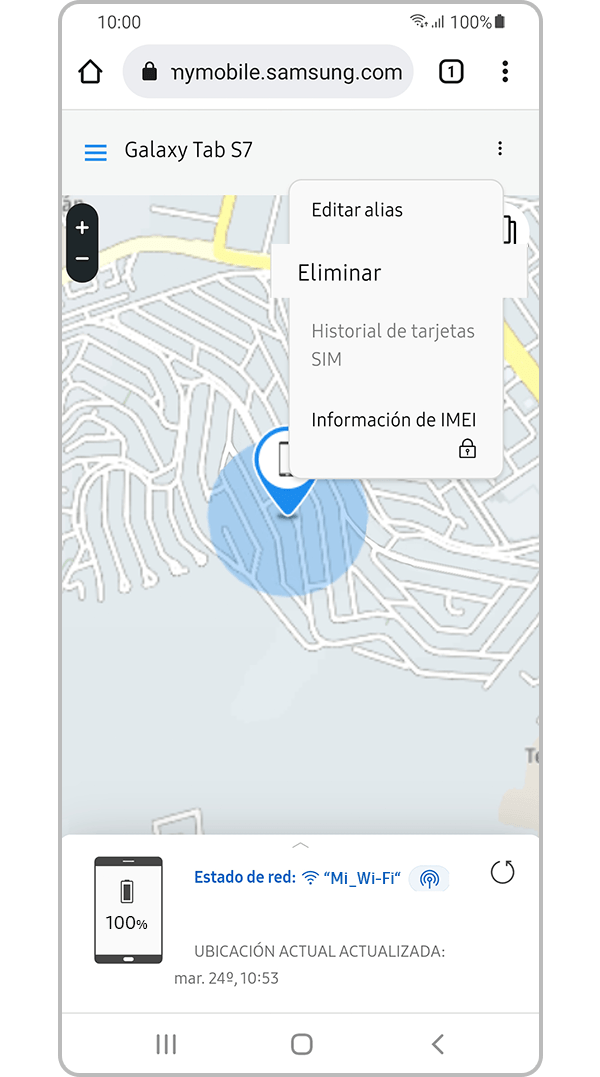Viewport: 600px width, 1077px height.
Task: Open the hamburger menu beside Galaxy Tab S7
Action: coord(95,152)
